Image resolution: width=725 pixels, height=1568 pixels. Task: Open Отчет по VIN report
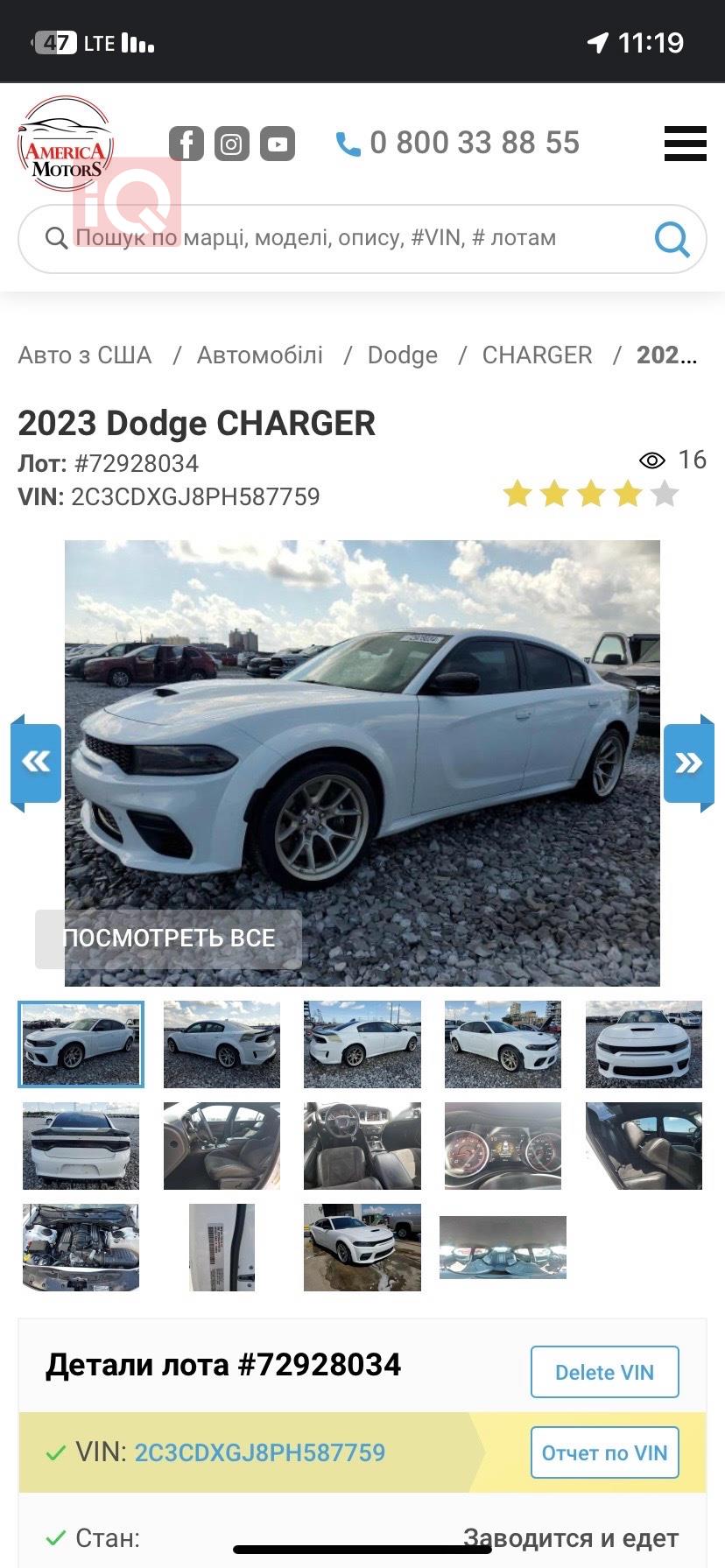(604, 1452)
